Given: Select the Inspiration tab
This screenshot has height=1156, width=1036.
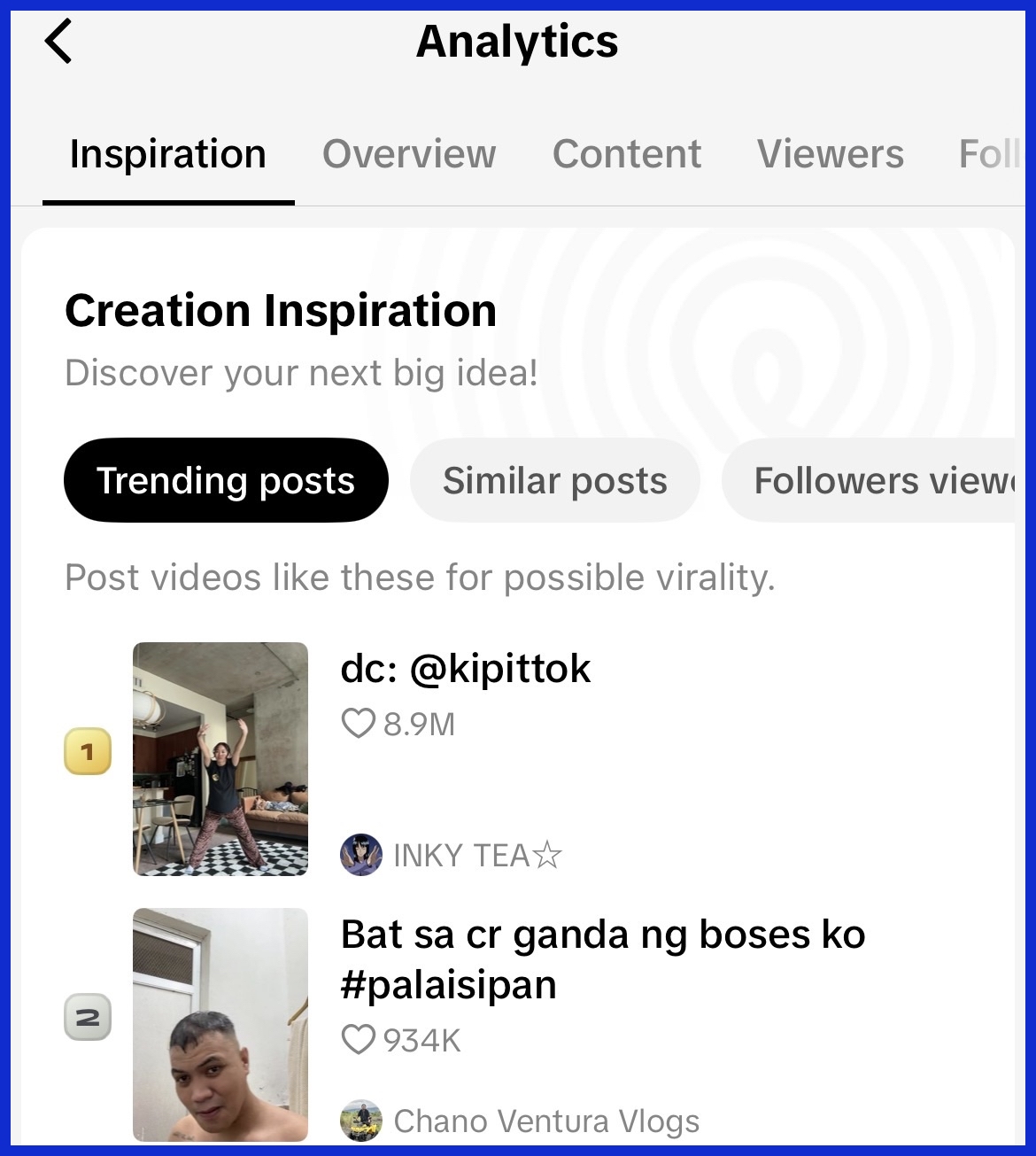Looking at the screenshot, I should pos(168,154).
